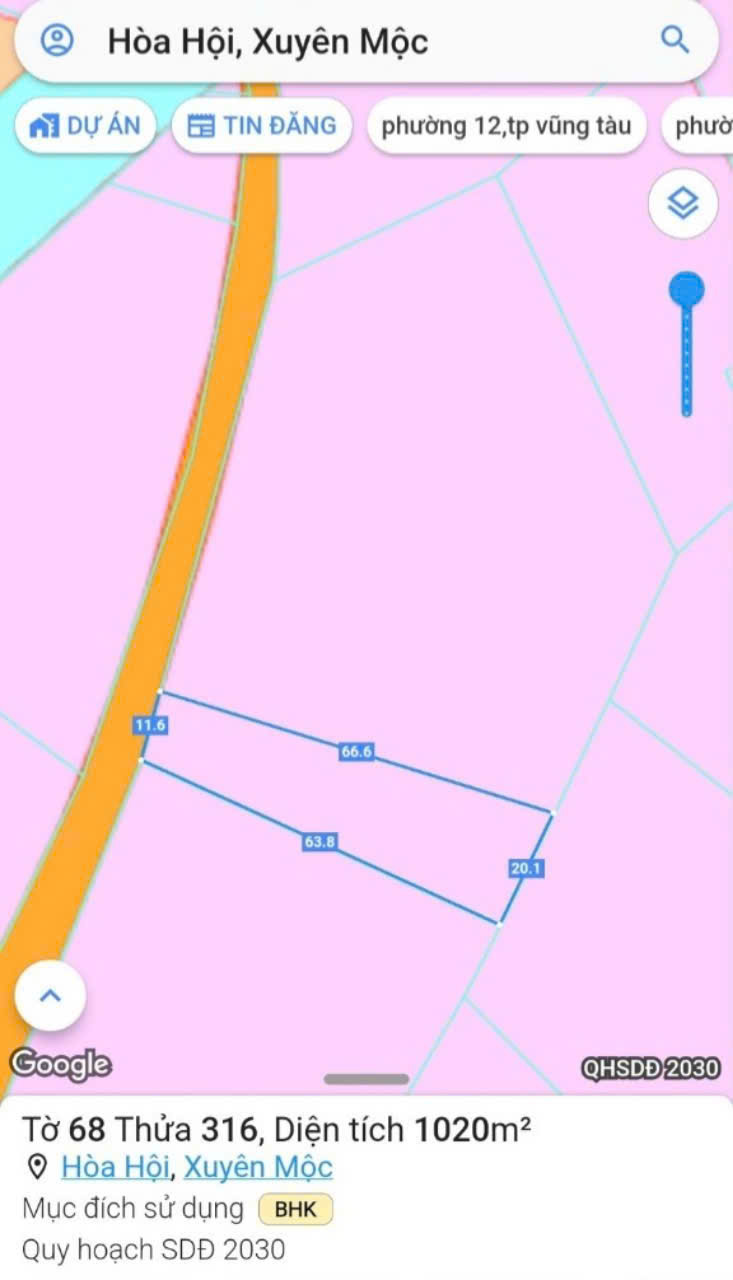Tap the BHK land use tag
The image size is (733, 1280).
[295, 1209]
